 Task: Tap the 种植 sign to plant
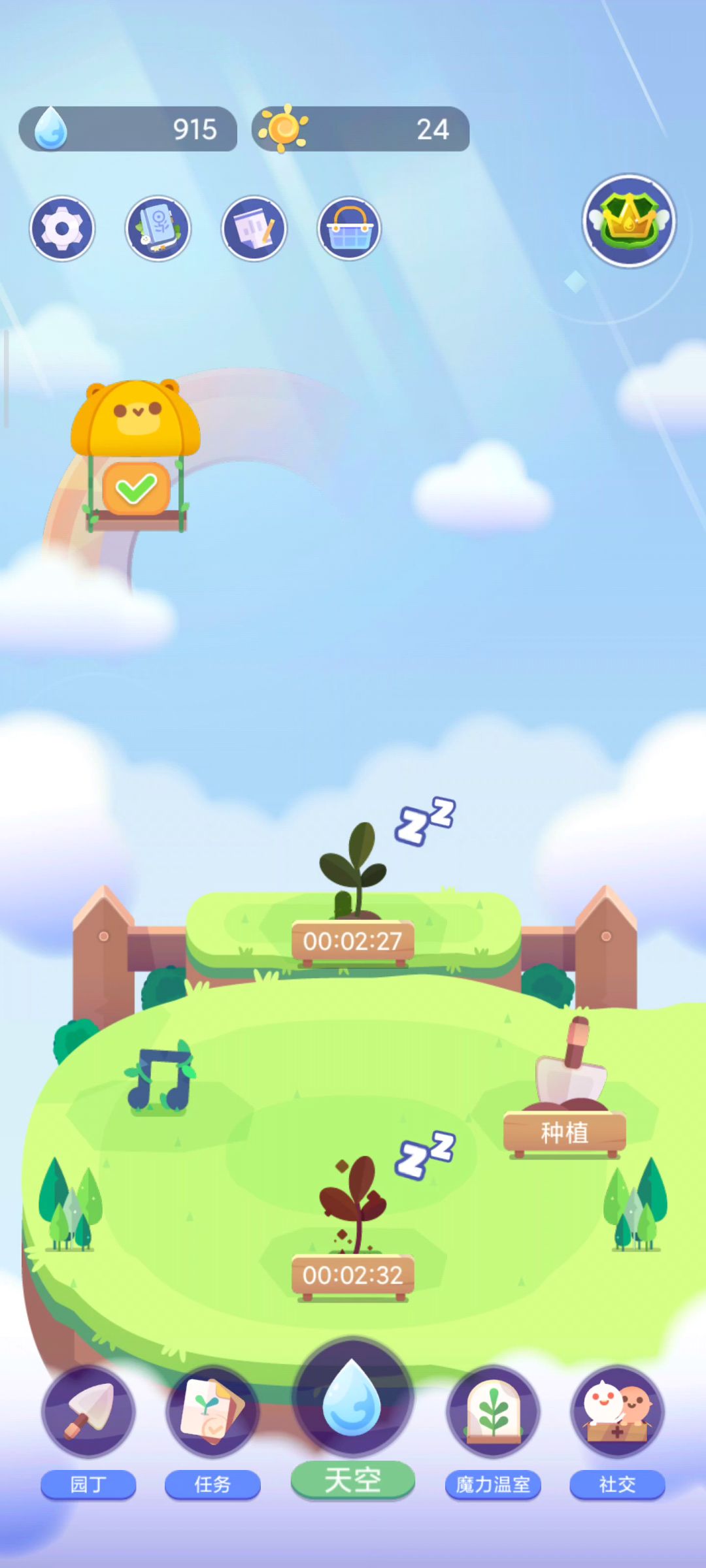(x=564, y=1132)
